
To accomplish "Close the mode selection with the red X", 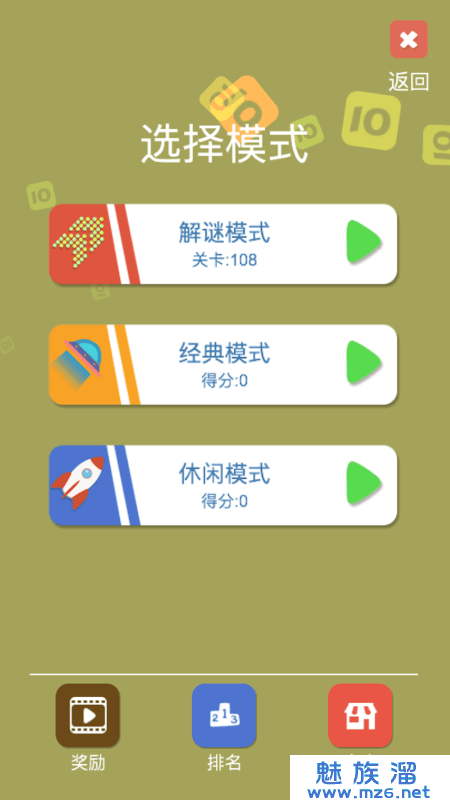I will (x=409, y=39).
